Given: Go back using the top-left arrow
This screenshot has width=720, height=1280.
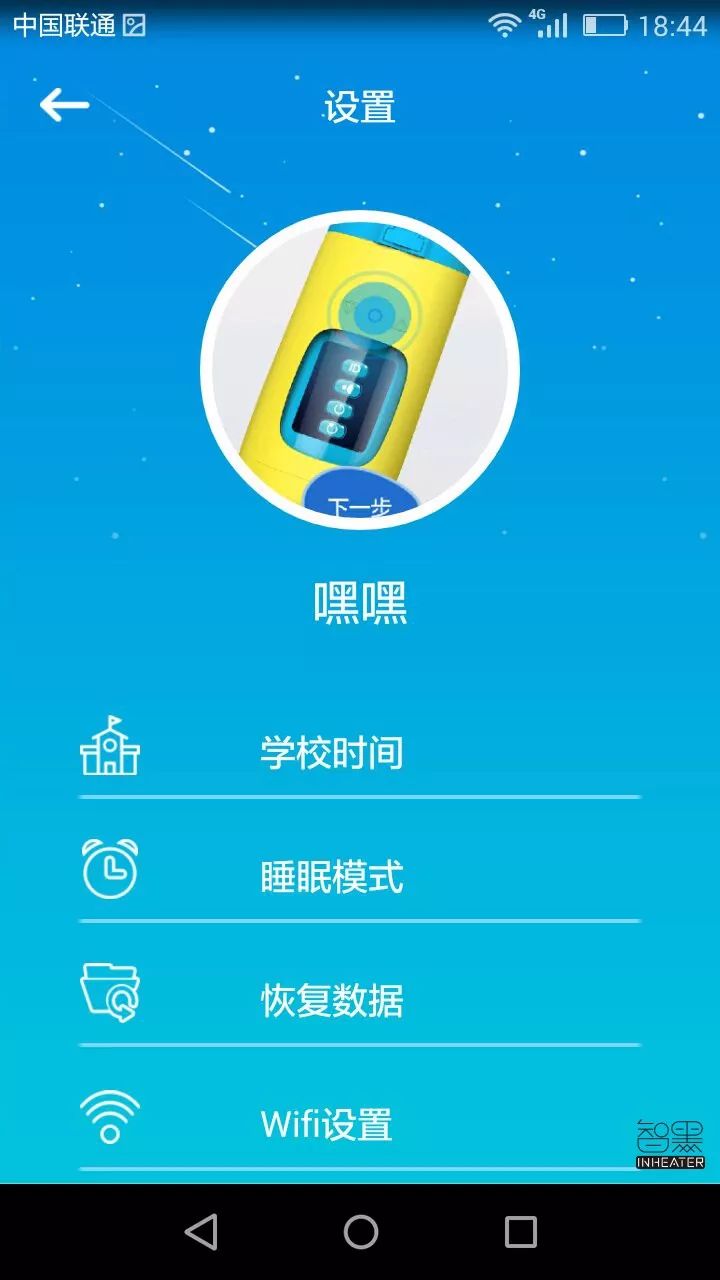Looking at the screenshot, I should pyautogui.click(x=64, y=104).
